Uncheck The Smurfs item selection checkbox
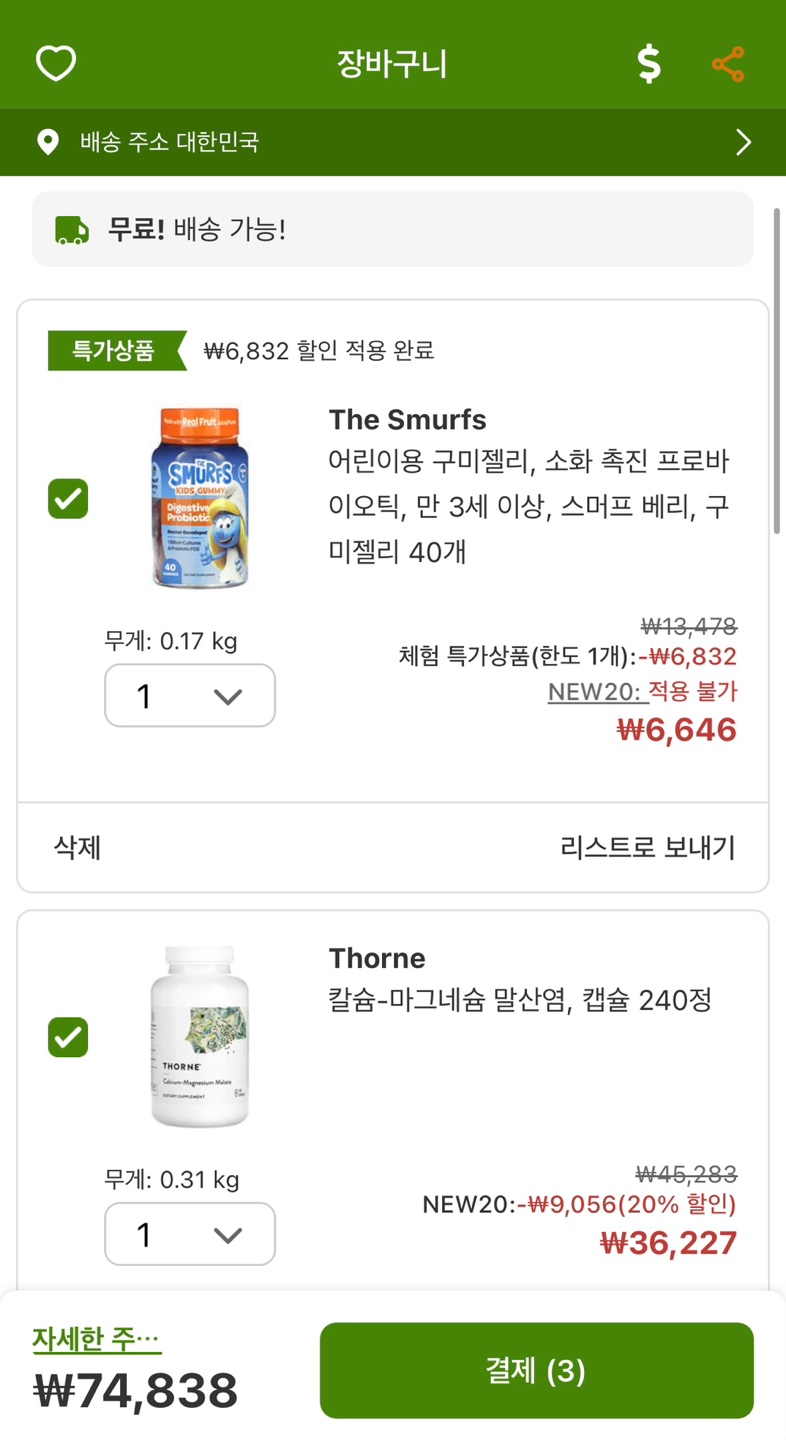The height and width of the screenshot is (1440, 786). click(68, 498)
